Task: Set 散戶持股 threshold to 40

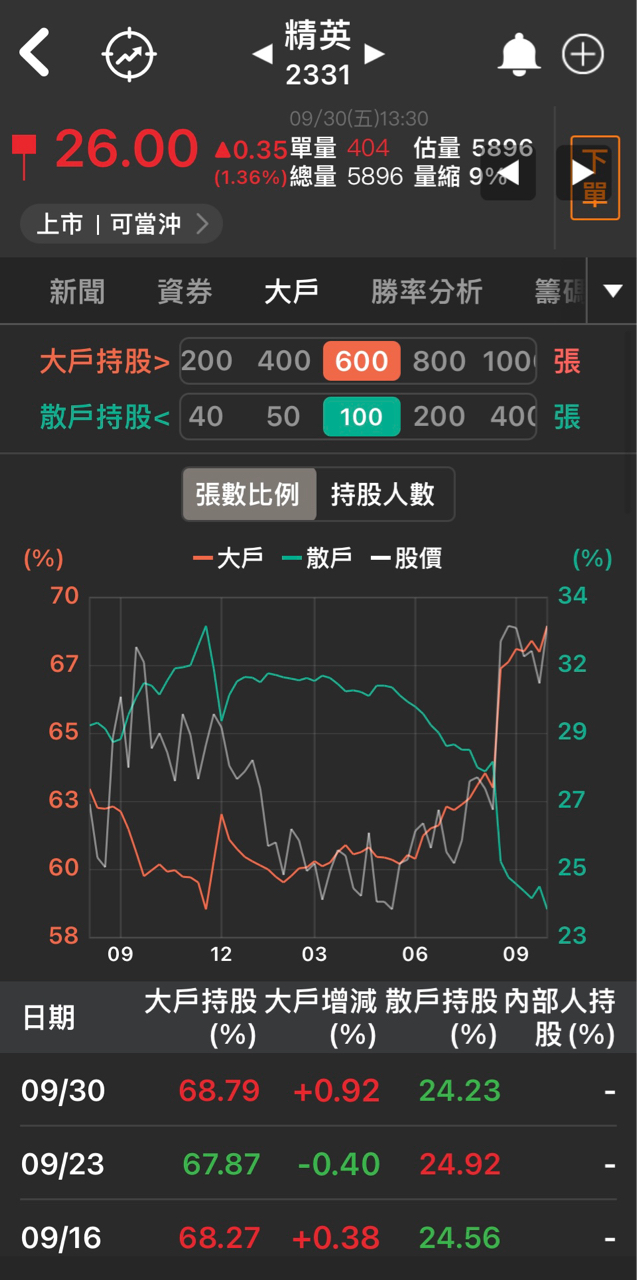Action: point(206,417)
